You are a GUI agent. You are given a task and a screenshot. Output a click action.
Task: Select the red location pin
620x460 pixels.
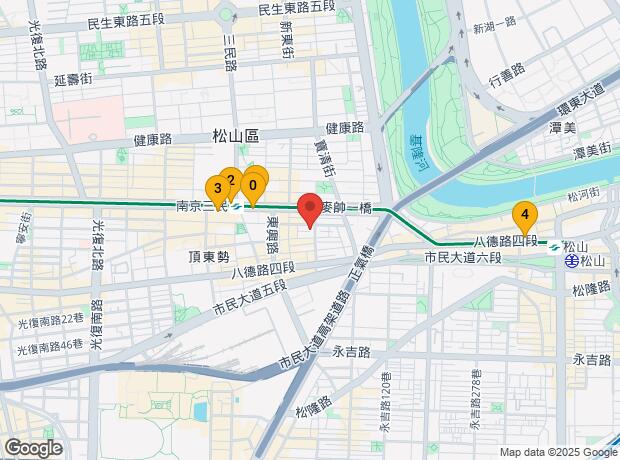tap(310, 207)
